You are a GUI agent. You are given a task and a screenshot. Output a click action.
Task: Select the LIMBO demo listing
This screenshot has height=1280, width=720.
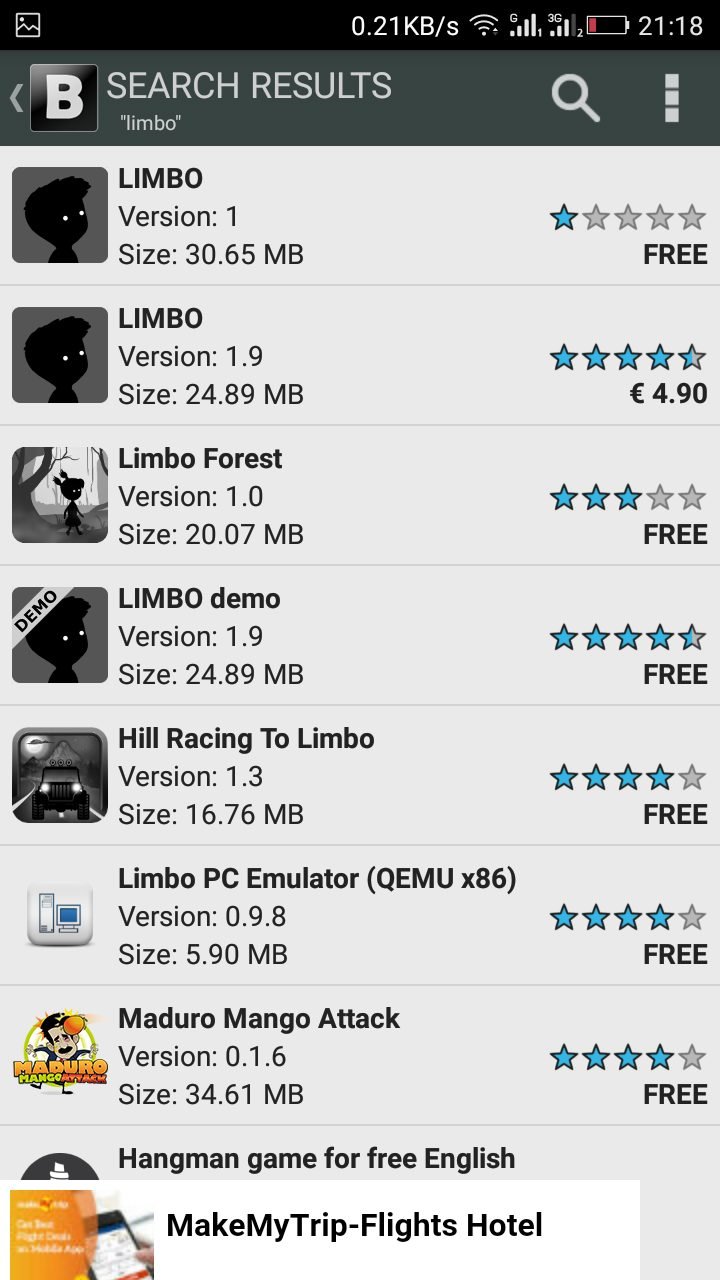360,636
